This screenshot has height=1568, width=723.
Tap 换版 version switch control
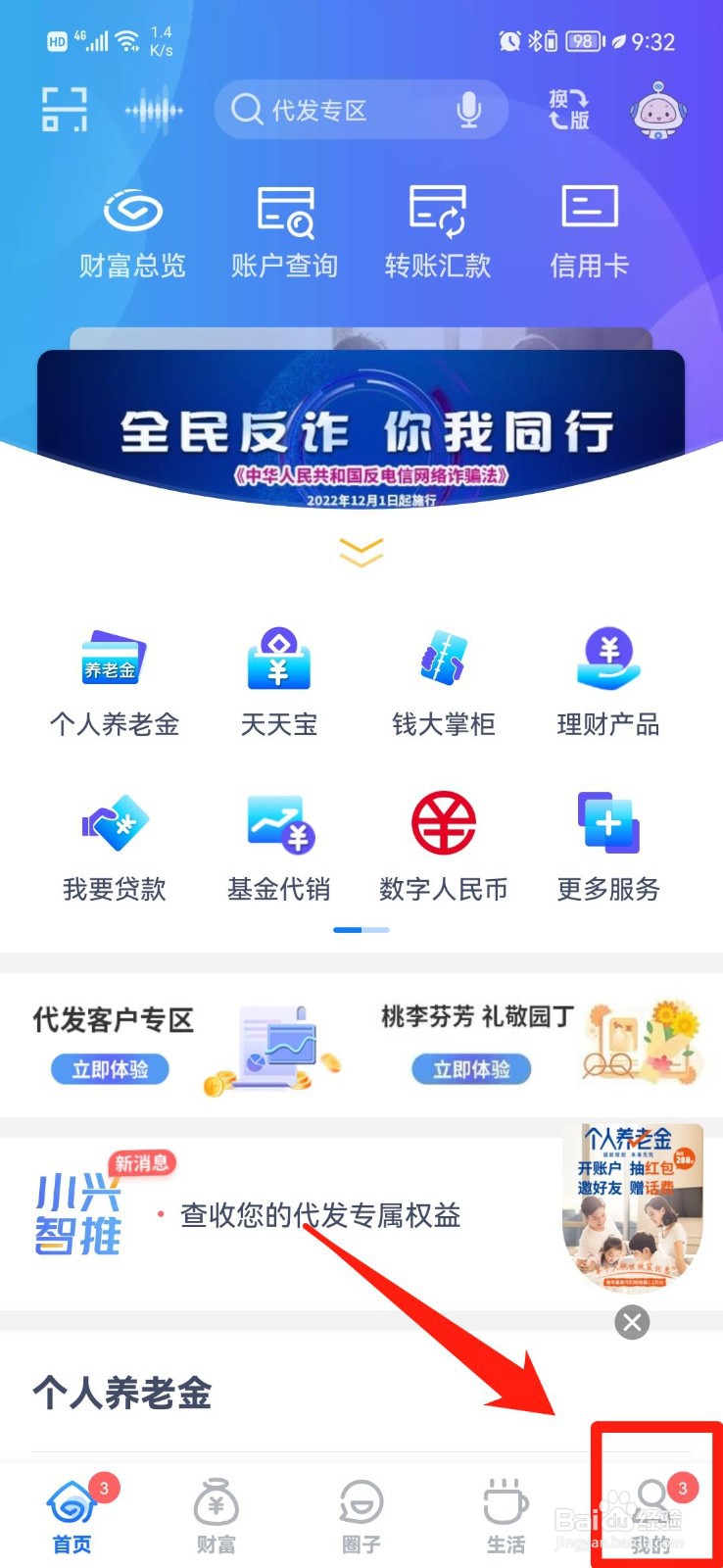pos(566,110)
